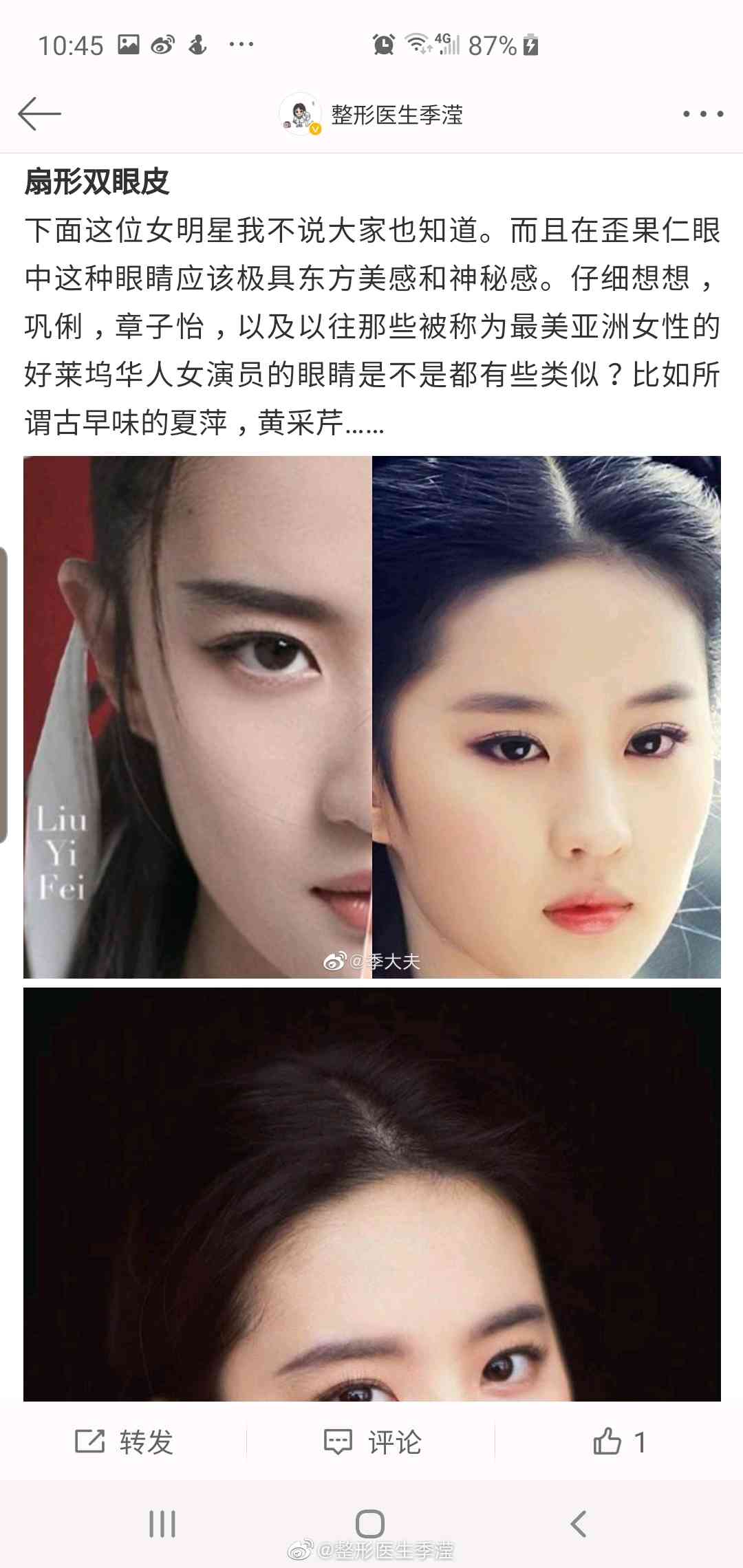The width and height of the screenshot is (743, 1568).
Task: Open the side-by-side face comparison image
Action: [x=371, y=717]
